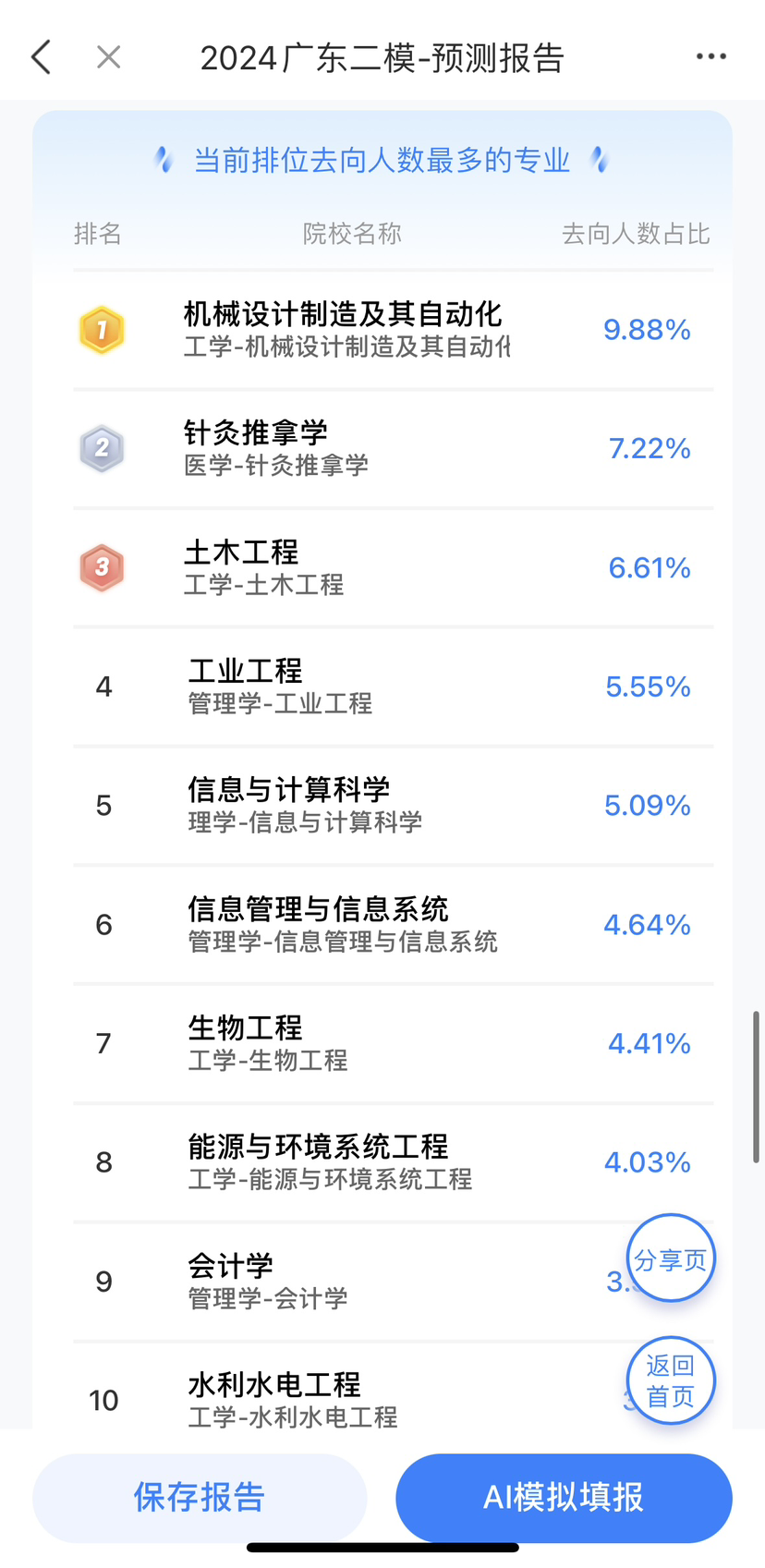Close the 2024广东二模 prediction report

click(109, 57)
